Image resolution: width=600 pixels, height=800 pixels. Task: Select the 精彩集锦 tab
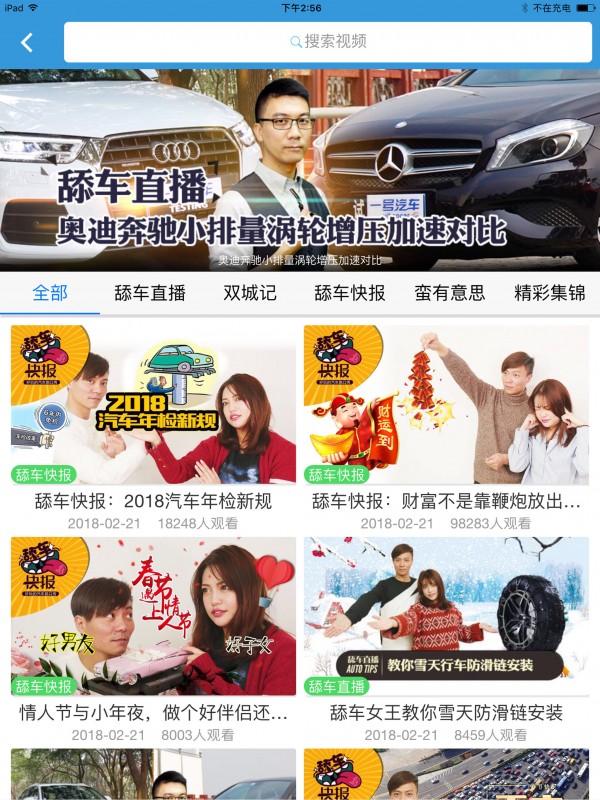point(550,293)
